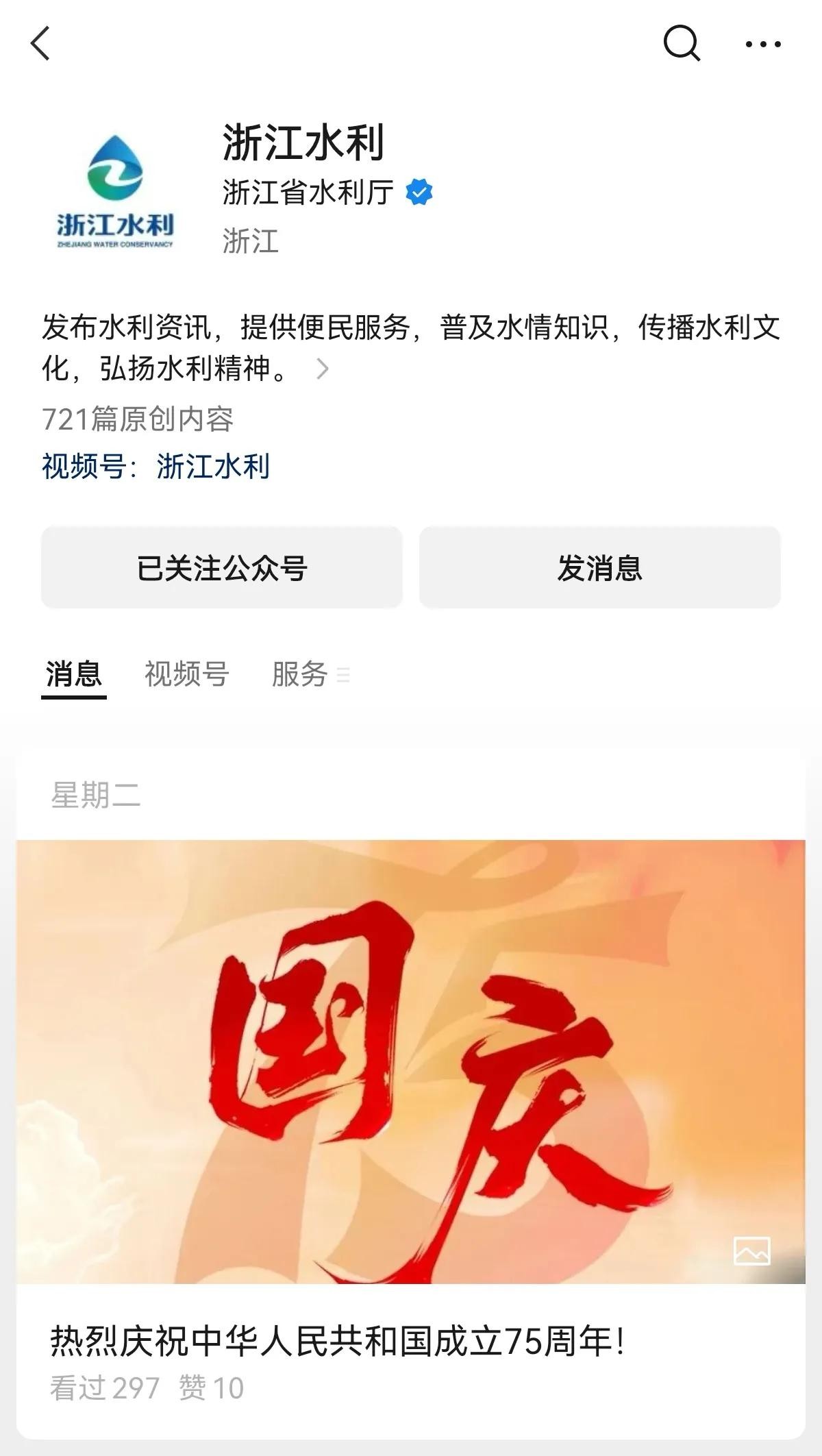Tap 发消息 to message the account
Image resolution: width=822 pixels, height=1456 pixels.
[599, 567]
